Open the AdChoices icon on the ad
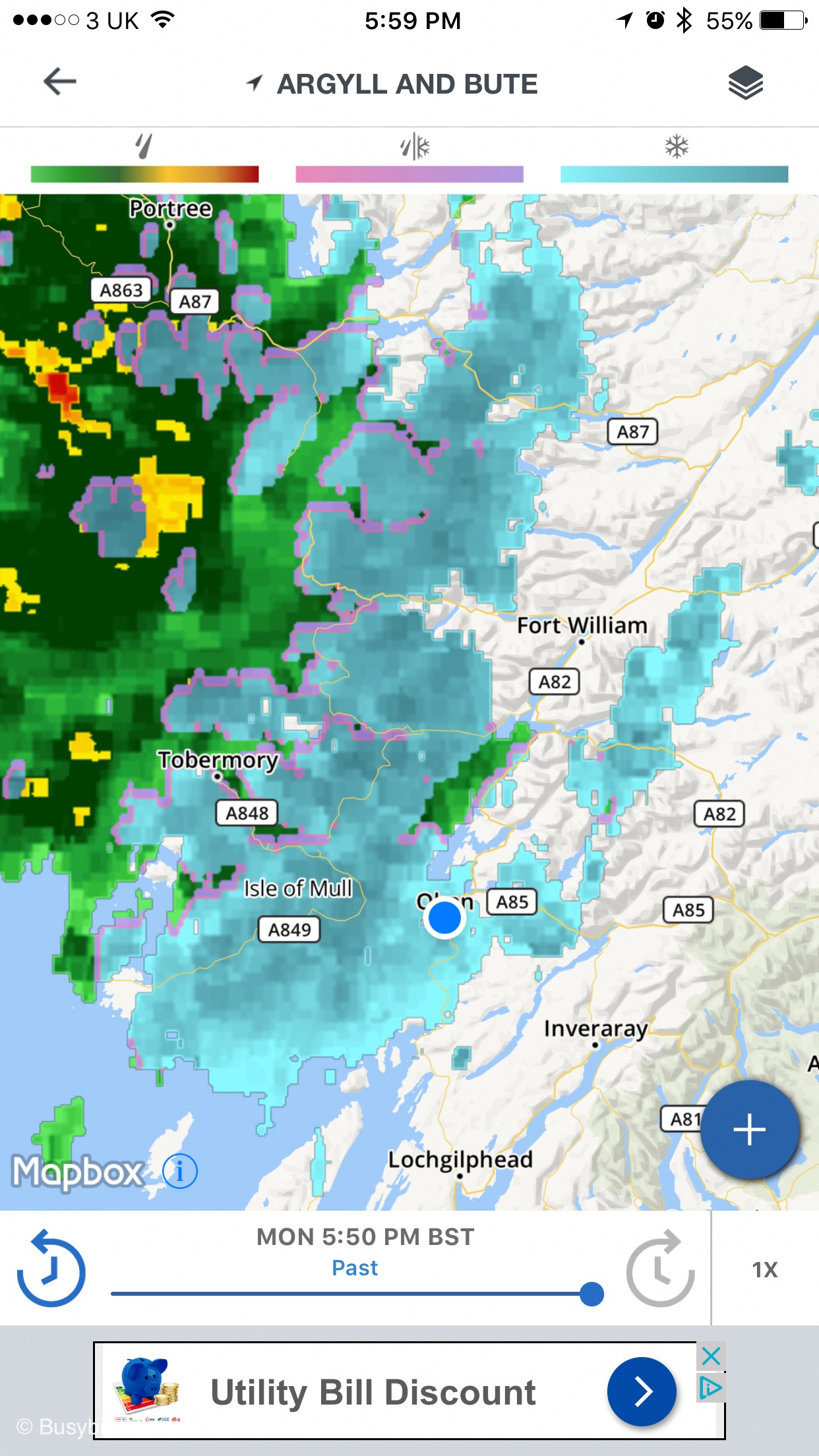819x1456 pixels. [710, 1388]
